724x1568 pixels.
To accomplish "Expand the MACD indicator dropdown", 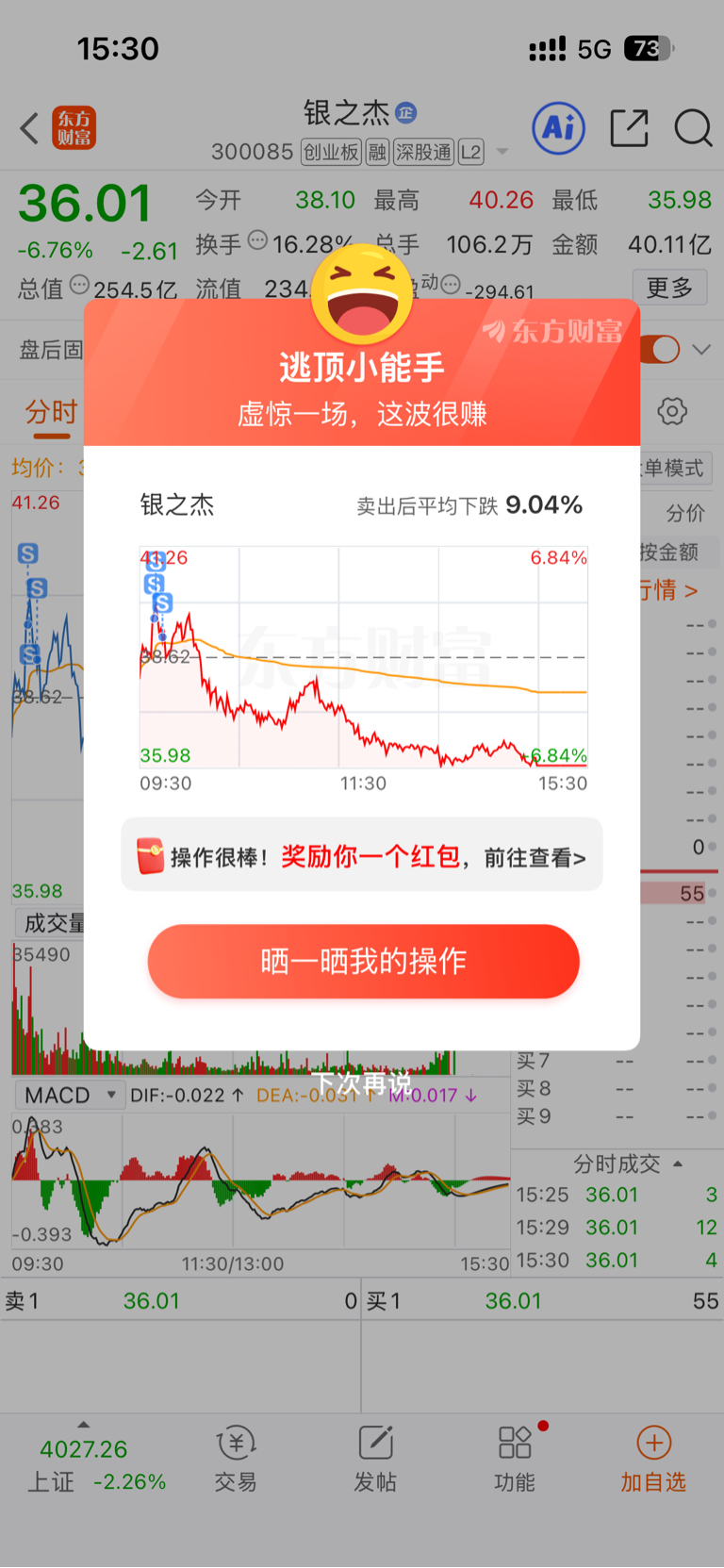I will pyautogui.click(x=70, y=1095).
